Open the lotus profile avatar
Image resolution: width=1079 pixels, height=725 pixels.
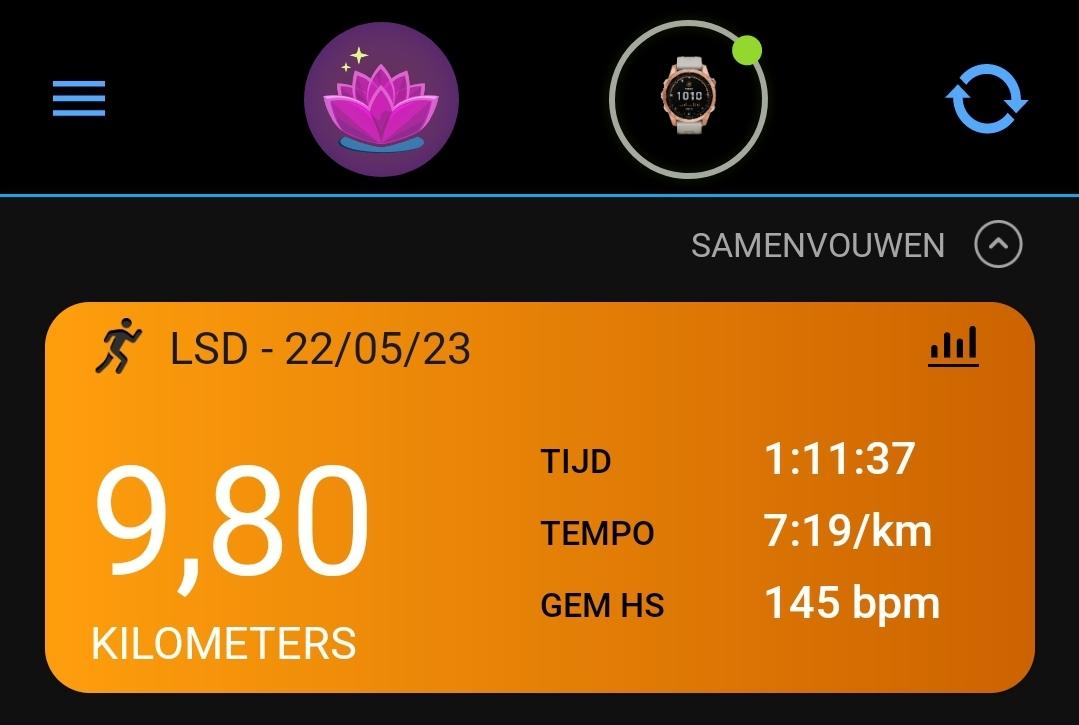[381, 99]
